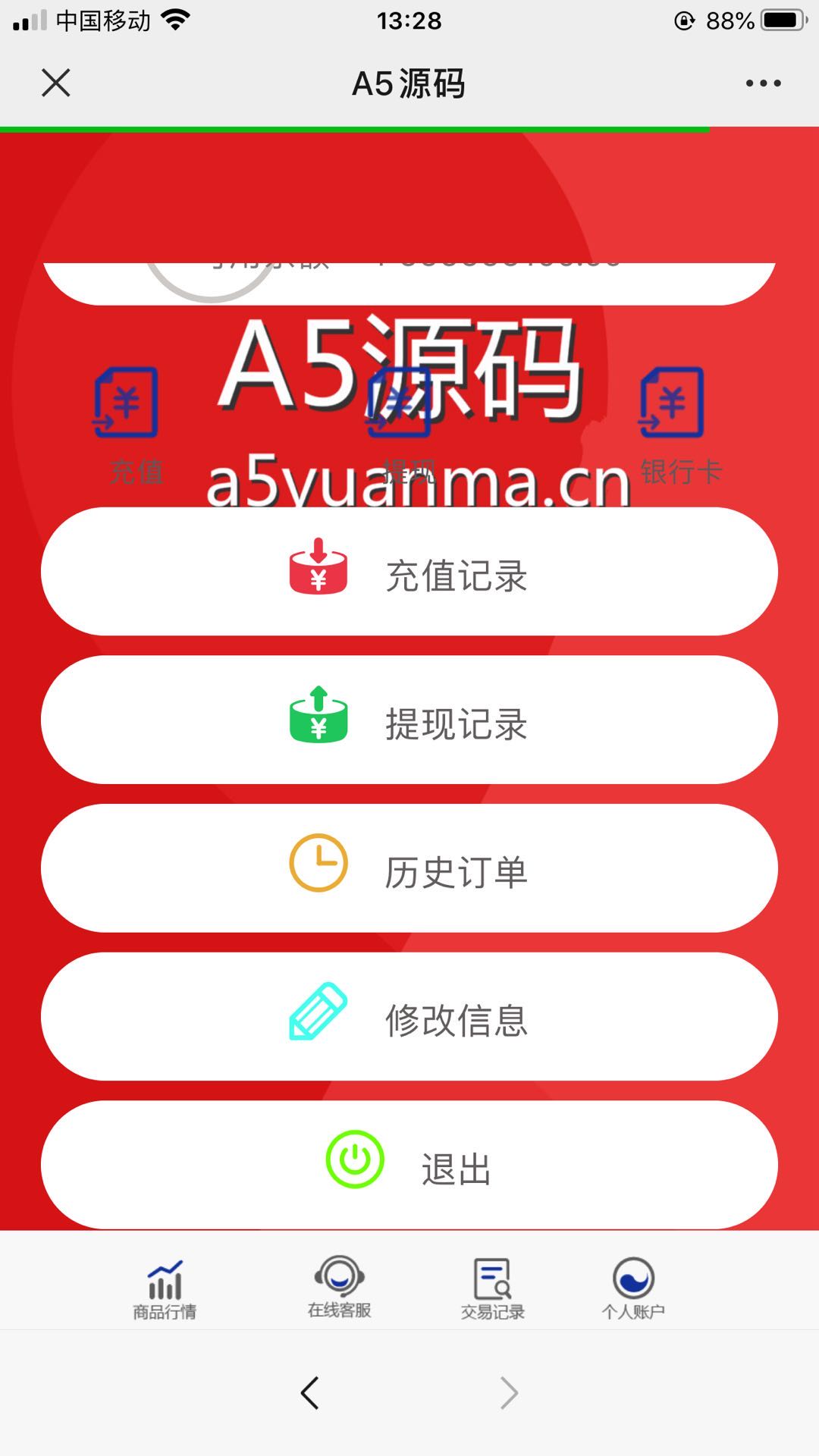Tap 退出 to log out
819x1456 pixels.
coord(409,1165)
